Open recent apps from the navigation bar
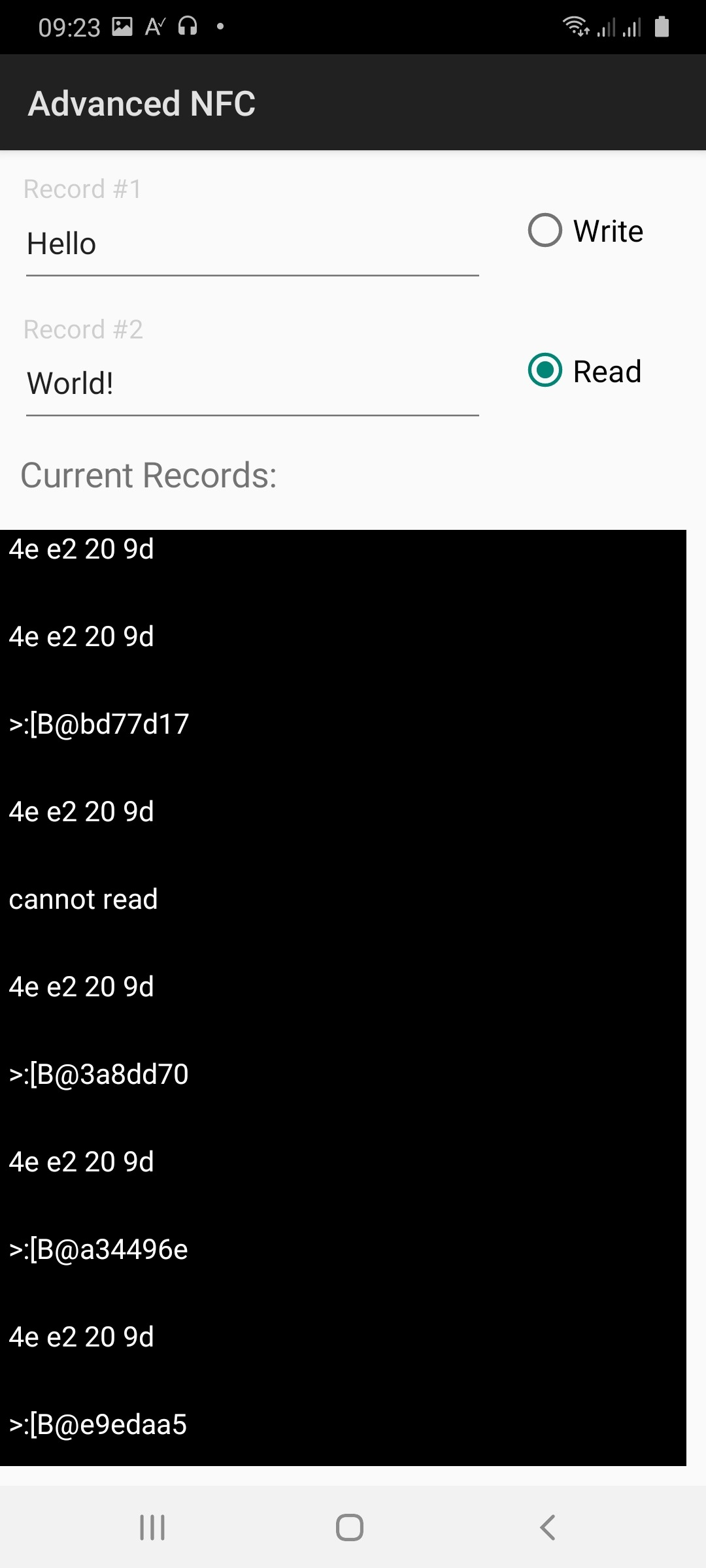 (152, 1527)
